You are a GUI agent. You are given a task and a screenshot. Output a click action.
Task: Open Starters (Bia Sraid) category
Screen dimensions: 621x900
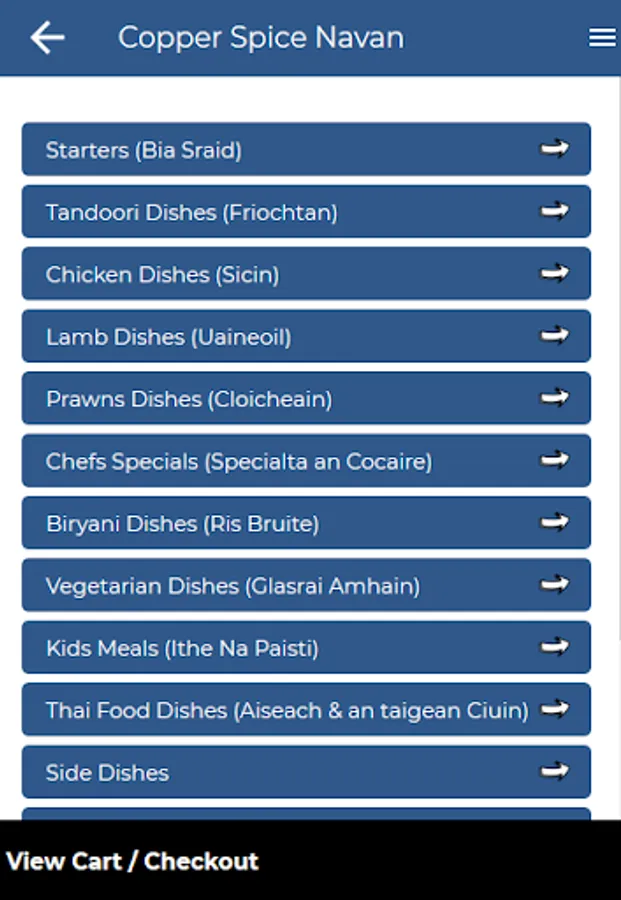point(306,150)
